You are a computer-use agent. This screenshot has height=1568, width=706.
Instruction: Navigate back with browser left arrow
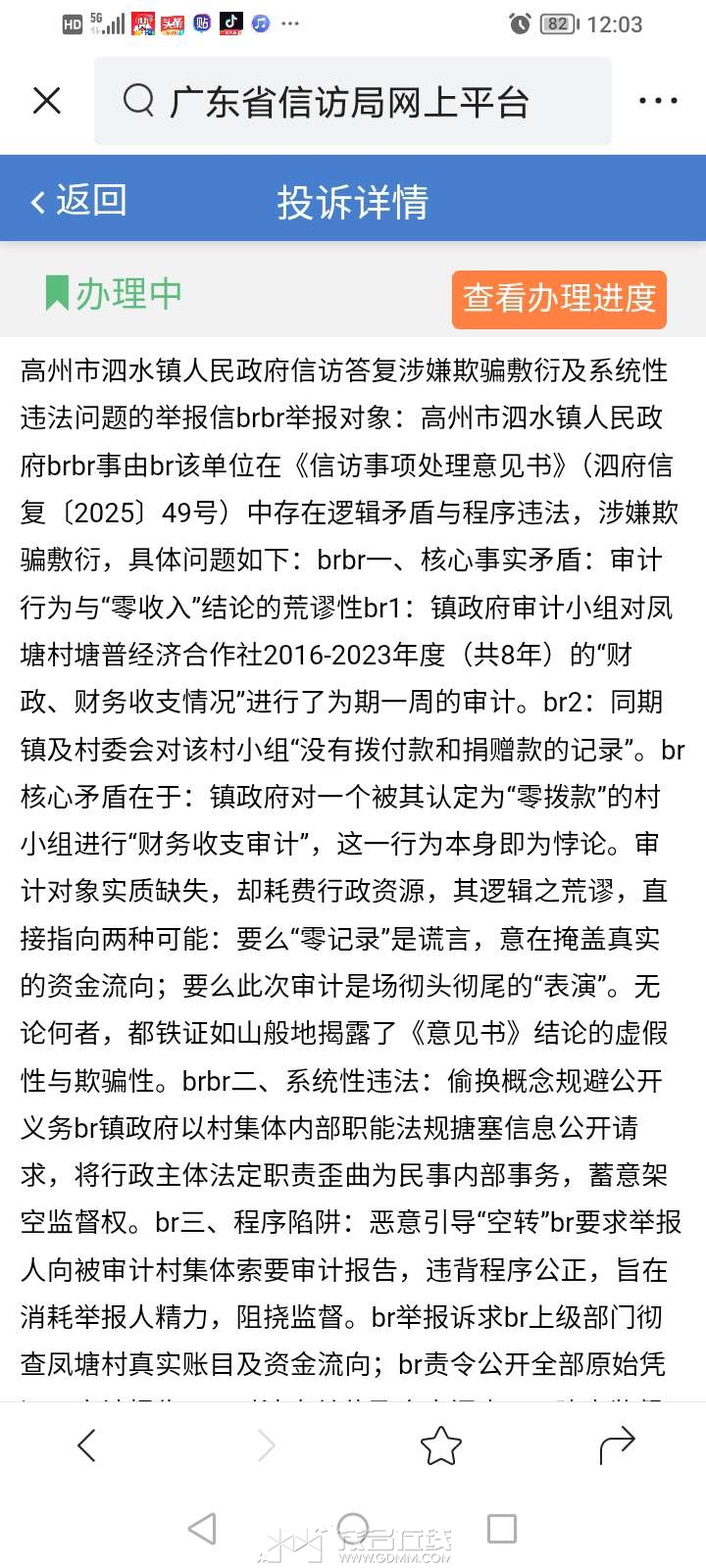coord(86,1445)
